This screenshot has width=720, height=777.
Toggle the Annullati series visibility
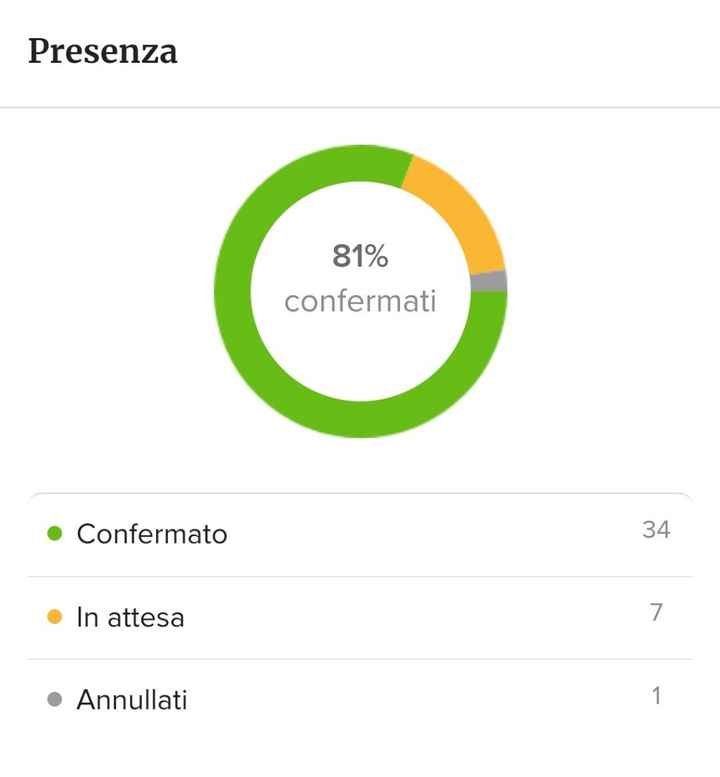point(132,700)
